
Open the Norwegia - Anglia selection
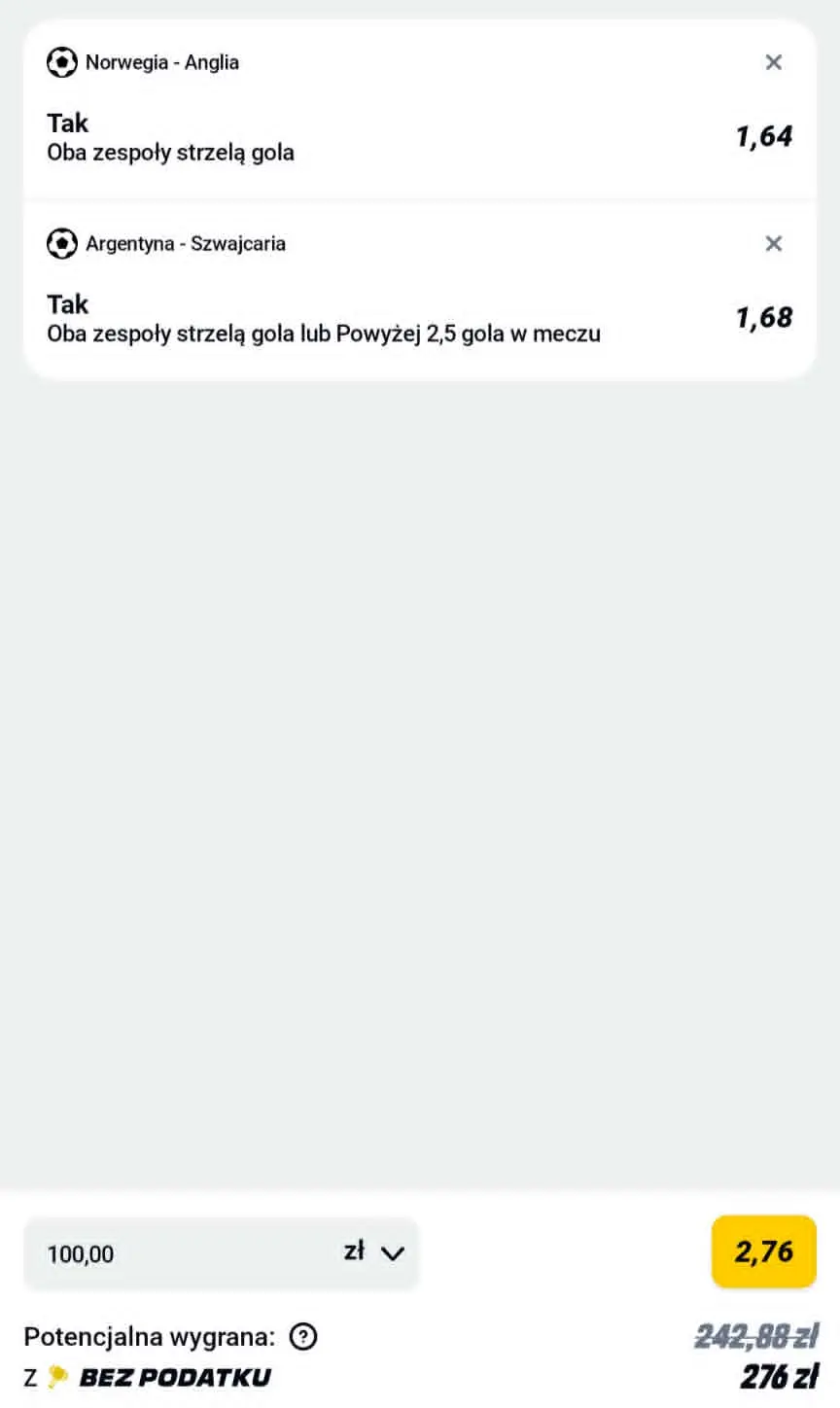point(420,109)
